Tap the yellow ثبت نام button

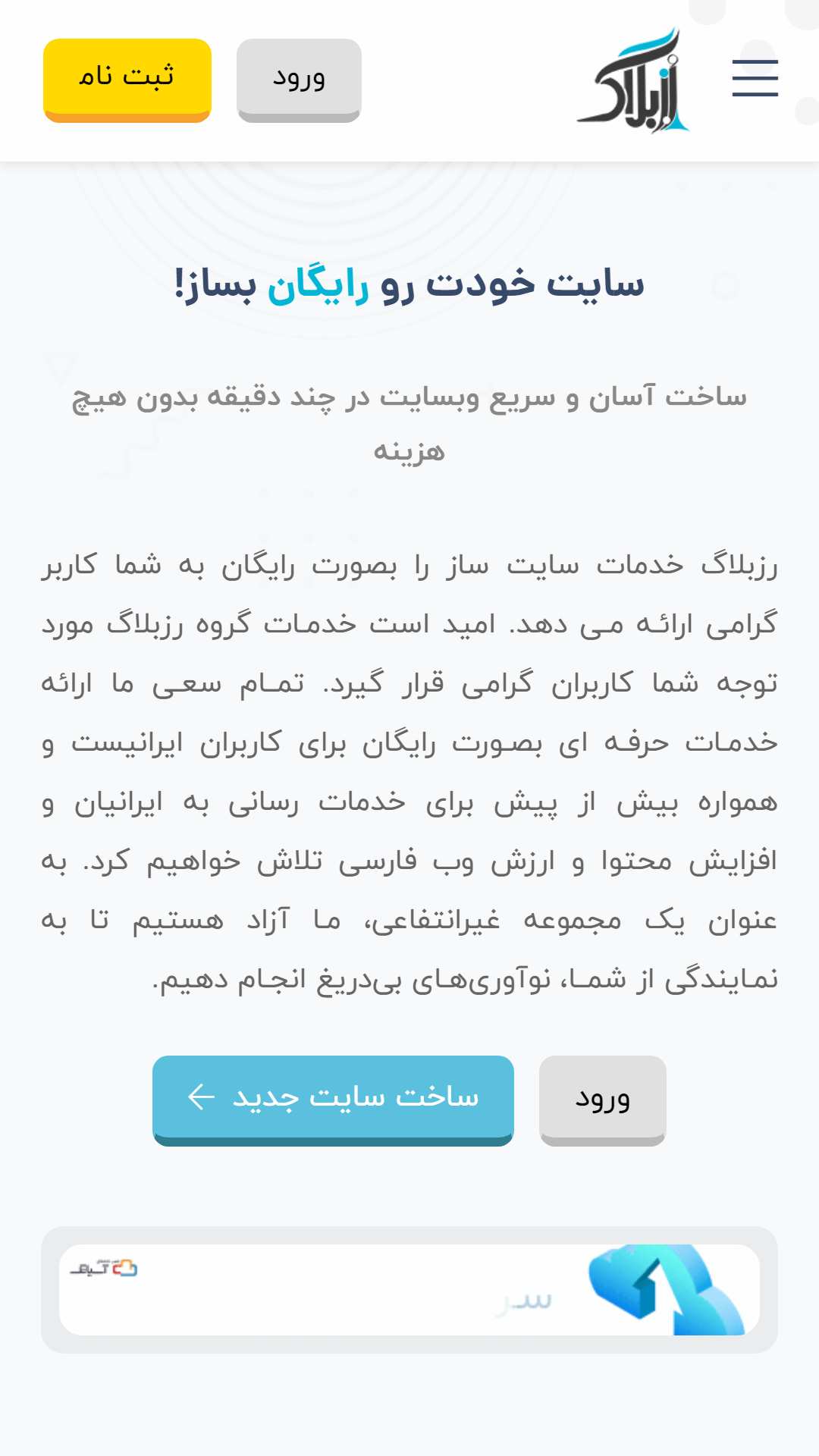[127, 80]
